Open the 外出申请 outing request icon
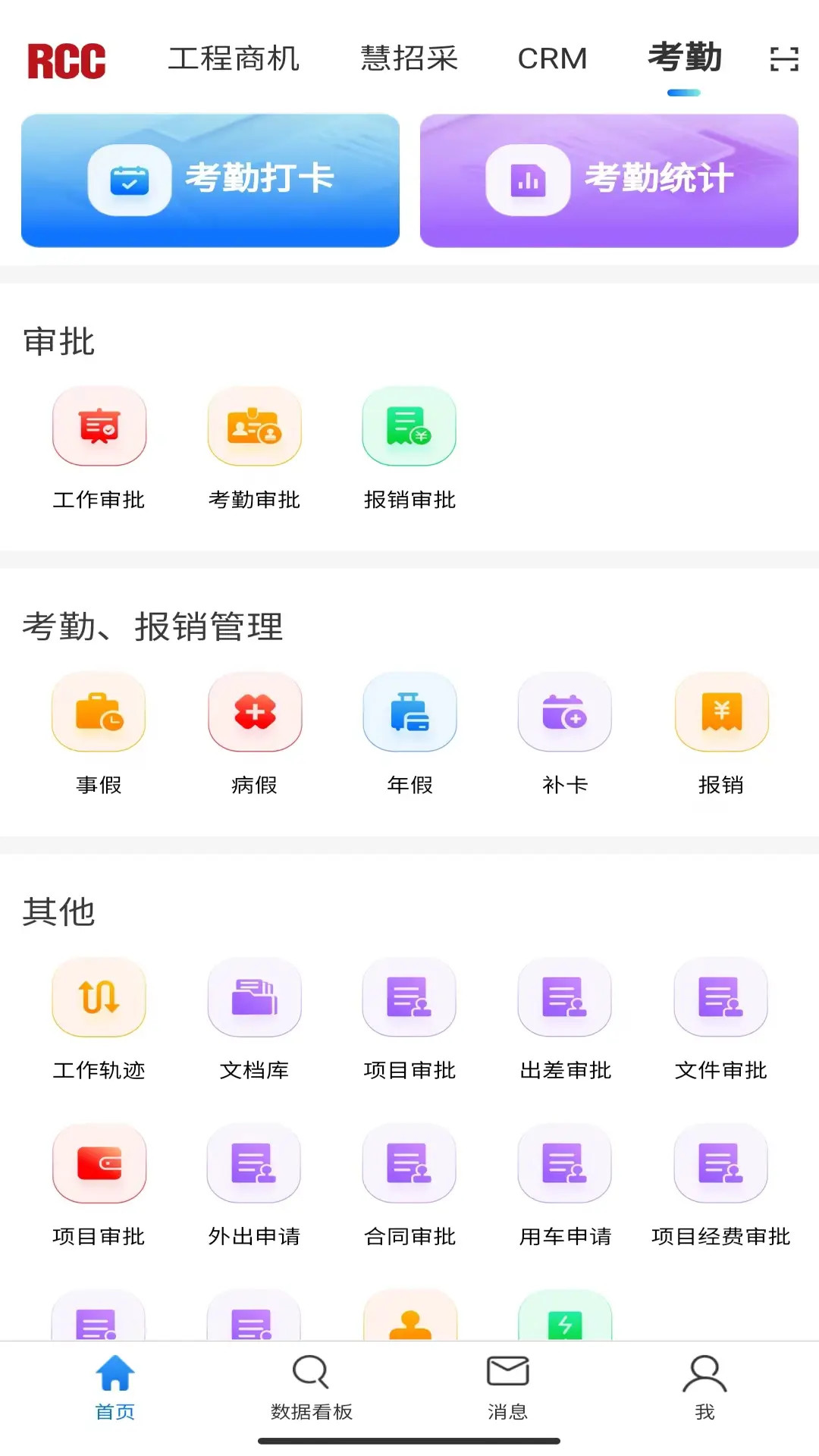 pos(255,1163)
